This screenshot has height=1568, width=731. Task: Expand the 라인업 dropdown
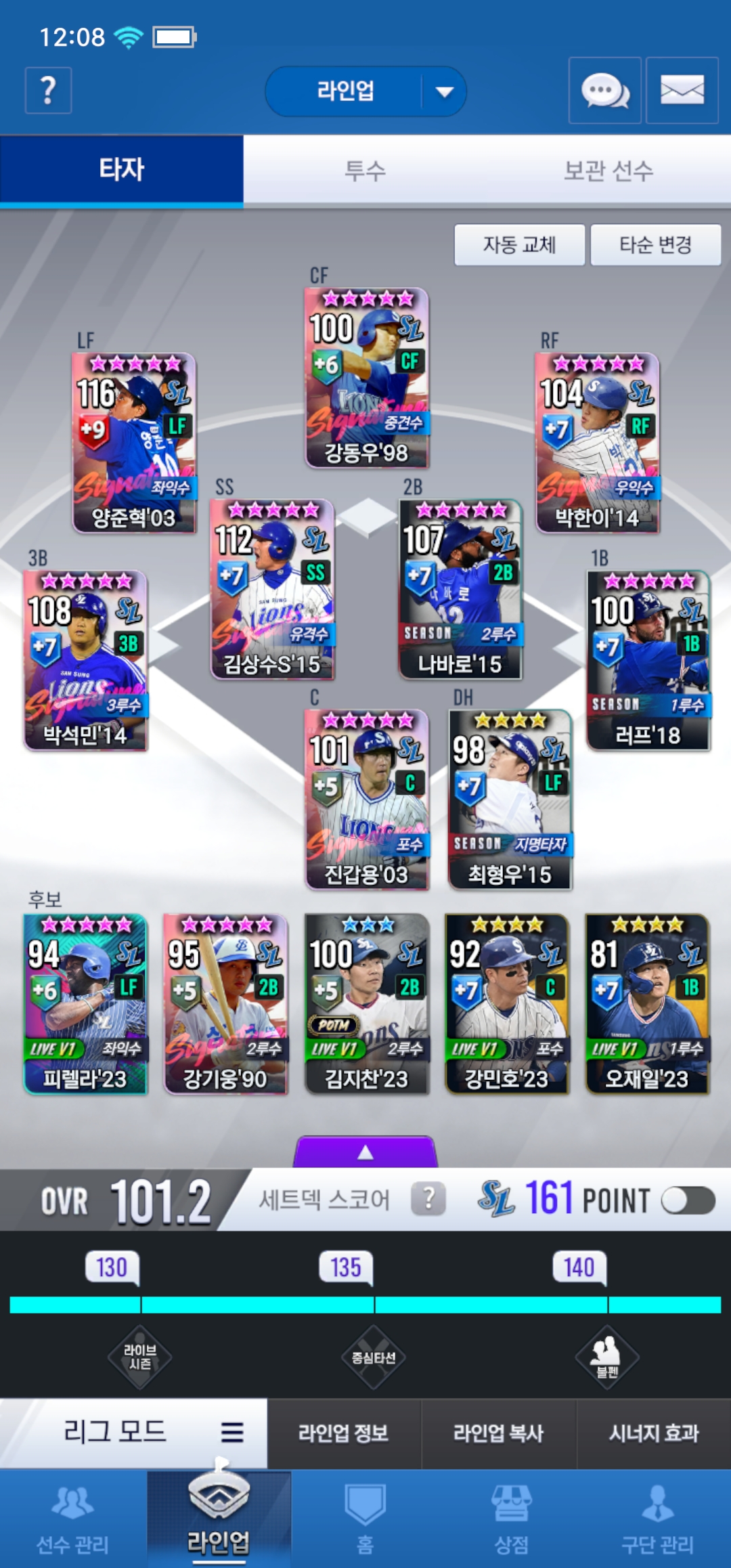(444, 91)
